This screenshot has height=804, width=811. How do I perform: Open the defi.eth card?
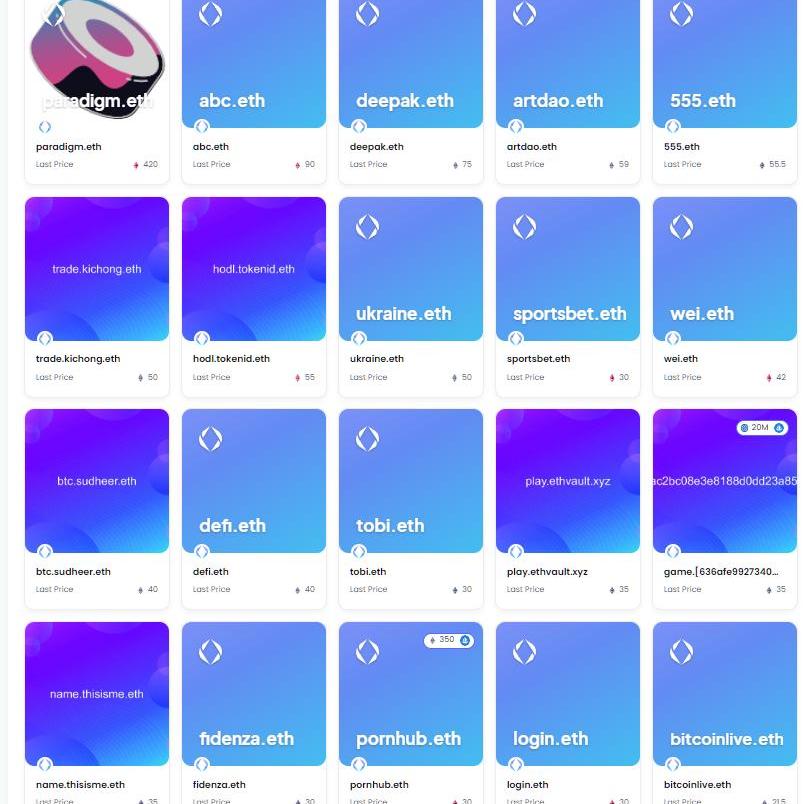[254, 481]
